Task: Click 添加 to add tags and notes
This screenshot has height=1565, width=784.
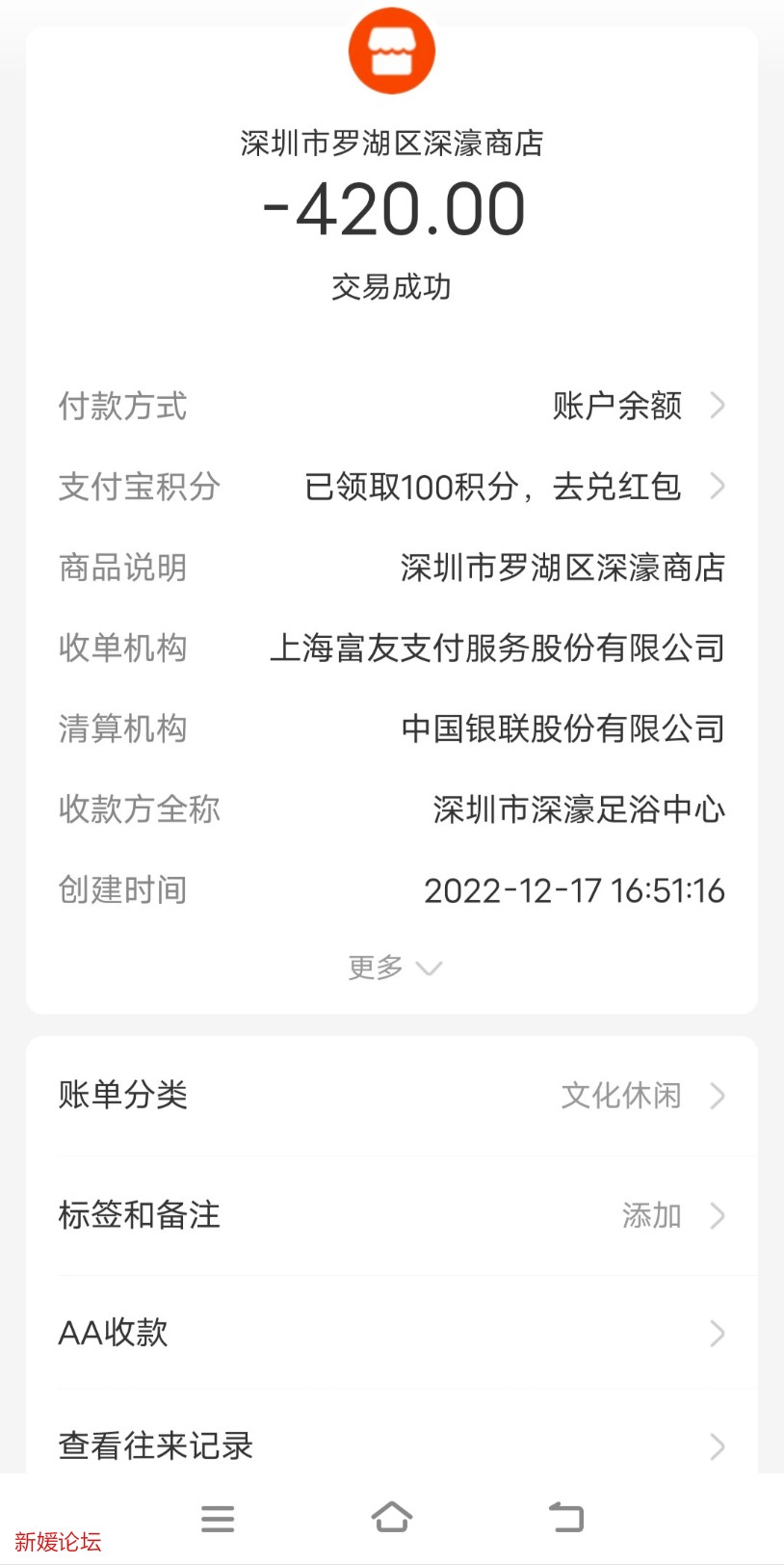Action: click(x=653, y=1216)
